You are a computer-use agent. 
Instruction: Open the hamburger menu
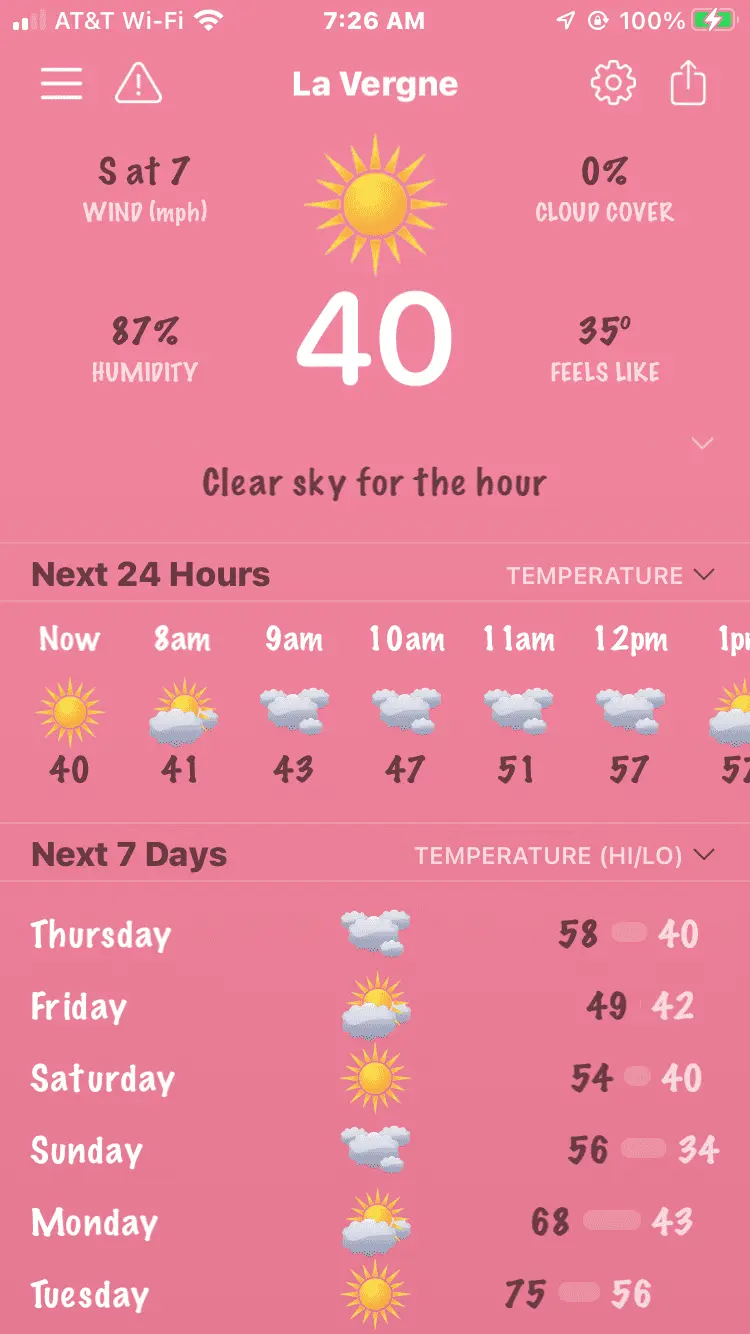(61, 84)
